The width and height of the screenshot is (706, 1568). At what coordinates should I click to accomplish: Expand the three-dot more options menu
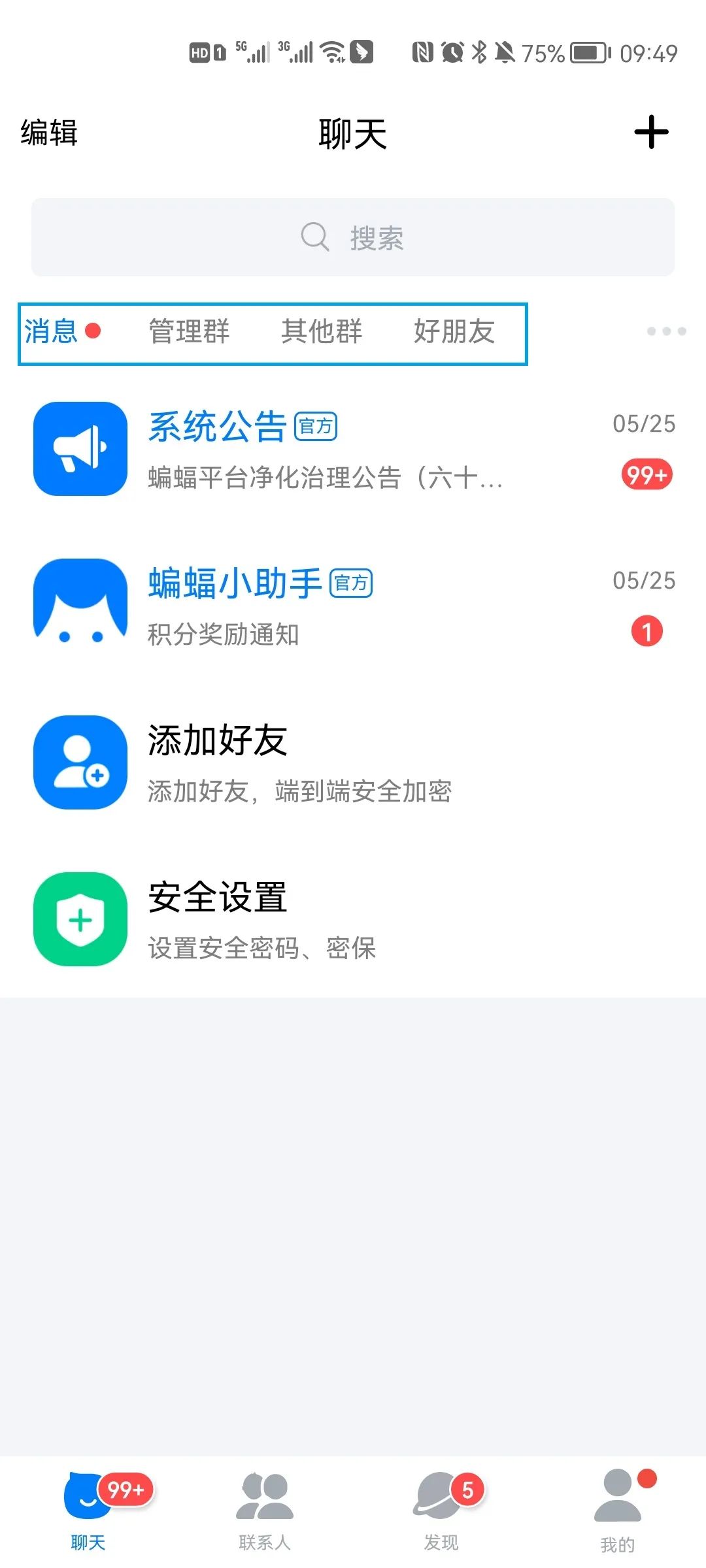pyautogui.click(x=665, y=332)
